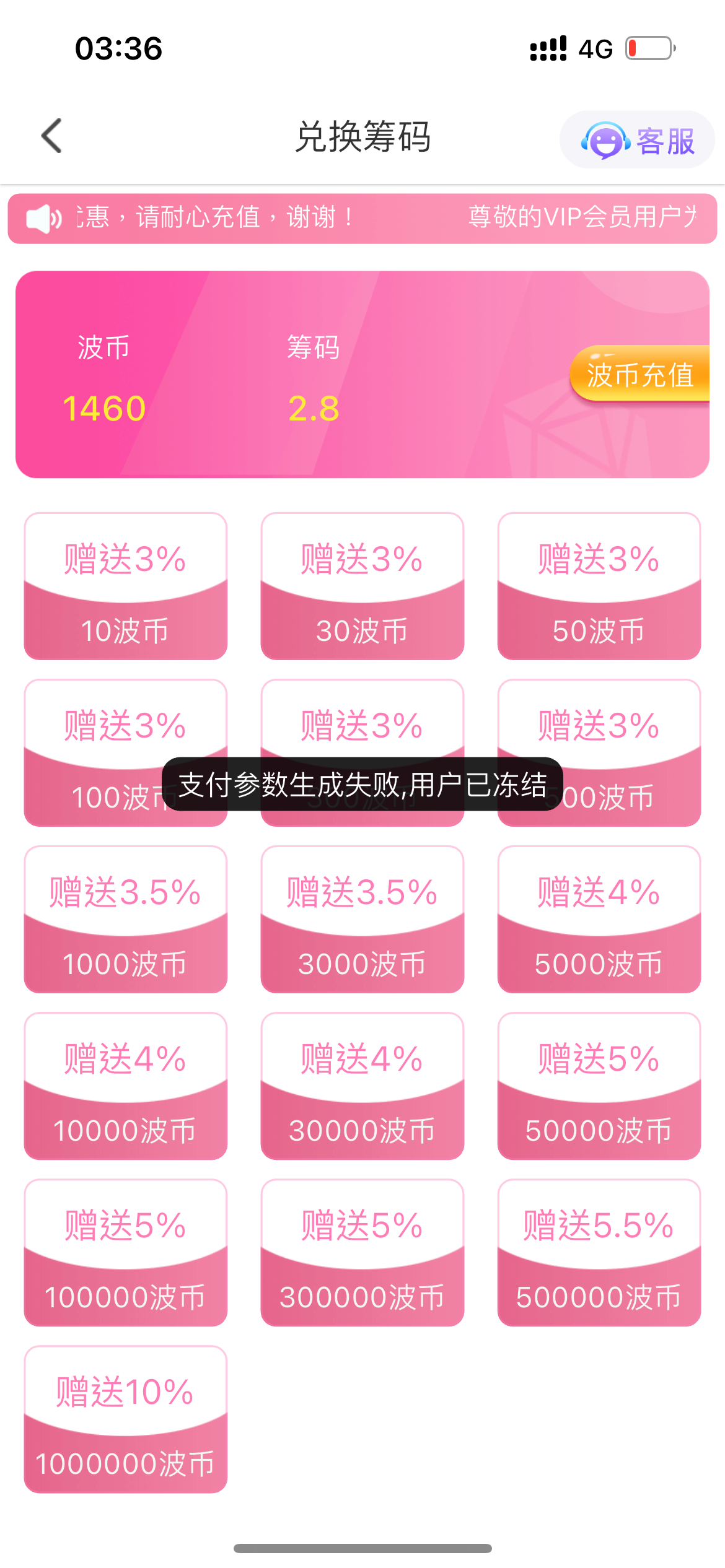Choose the 50000波币 package with 5% bonus
The height and width of the screenshot is (1568, 725).
pyautogui.click(x=598, y=1087)
